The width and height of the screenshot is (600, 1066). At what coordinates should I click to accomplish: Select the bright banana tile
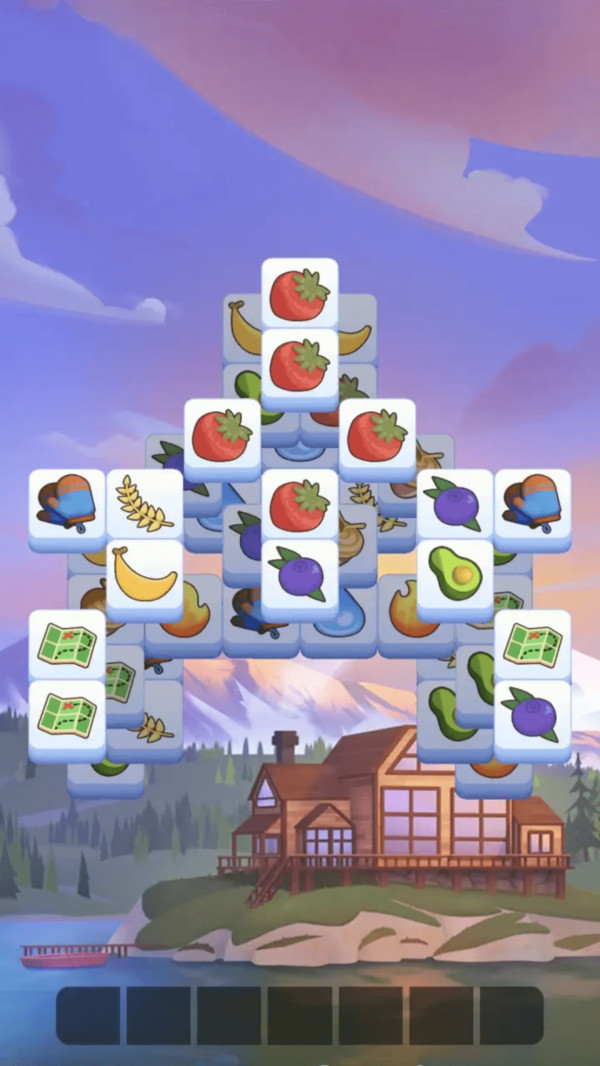tap(145, 574)
